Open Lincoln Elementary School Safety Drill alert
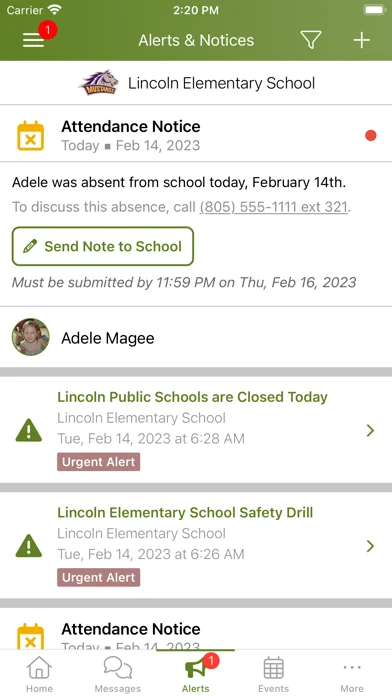392x696 pixels. (x=196, y=546)
